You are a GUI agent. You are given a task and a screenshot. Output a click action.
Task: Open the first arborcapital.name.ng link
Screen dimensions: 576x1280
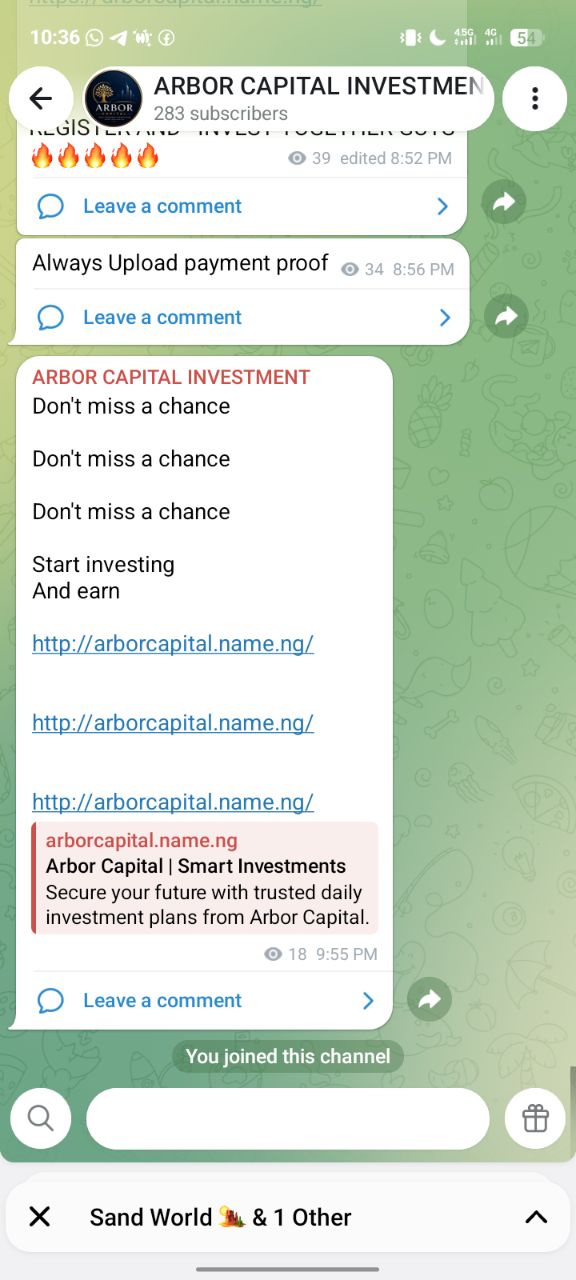(x=173, y=643)
